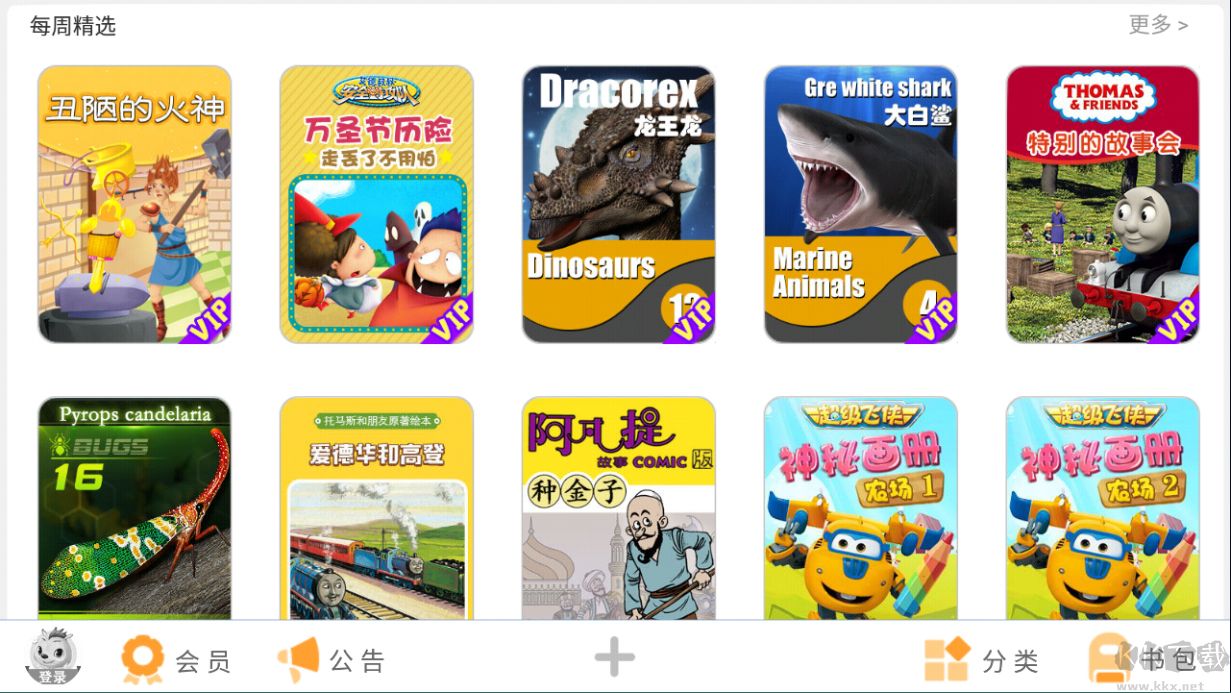Open the Pyrops candelaria Bugs book

[135, 508]
